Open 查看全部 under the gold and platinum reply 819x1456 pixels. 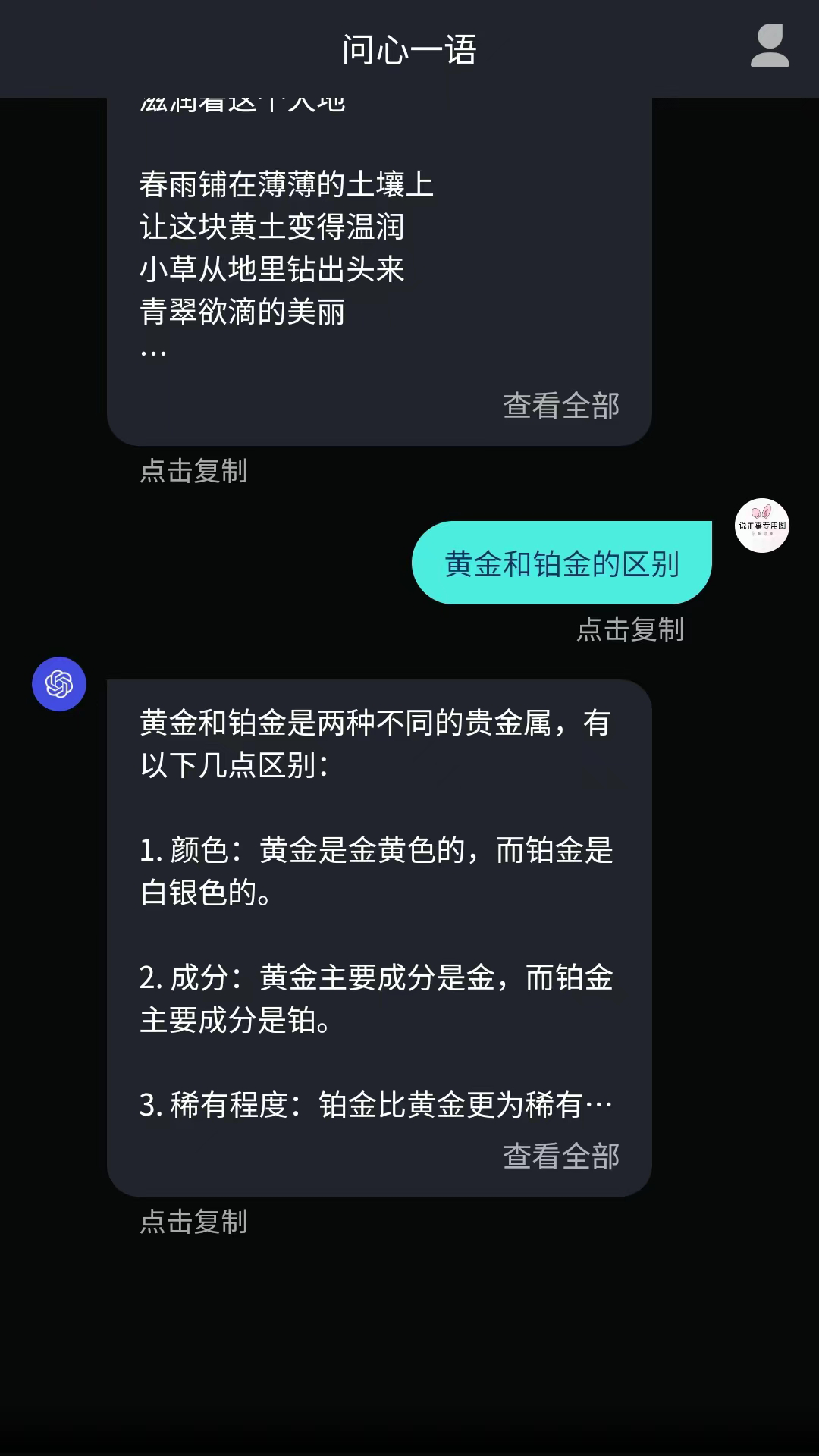coord(561,1156)
